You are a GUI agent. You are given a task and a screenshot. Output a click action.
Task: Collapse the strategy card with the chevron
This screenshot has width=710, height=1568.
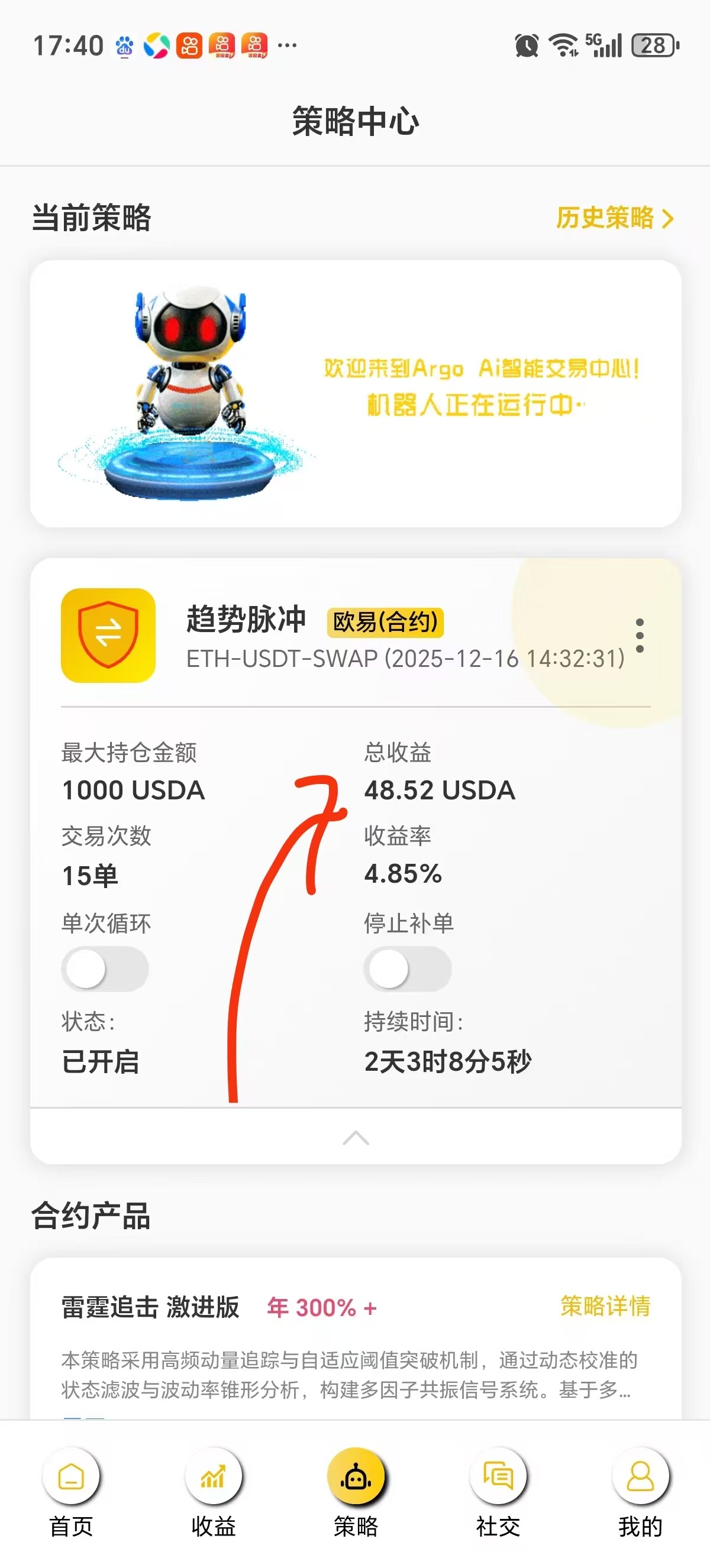click(356, 1137)
